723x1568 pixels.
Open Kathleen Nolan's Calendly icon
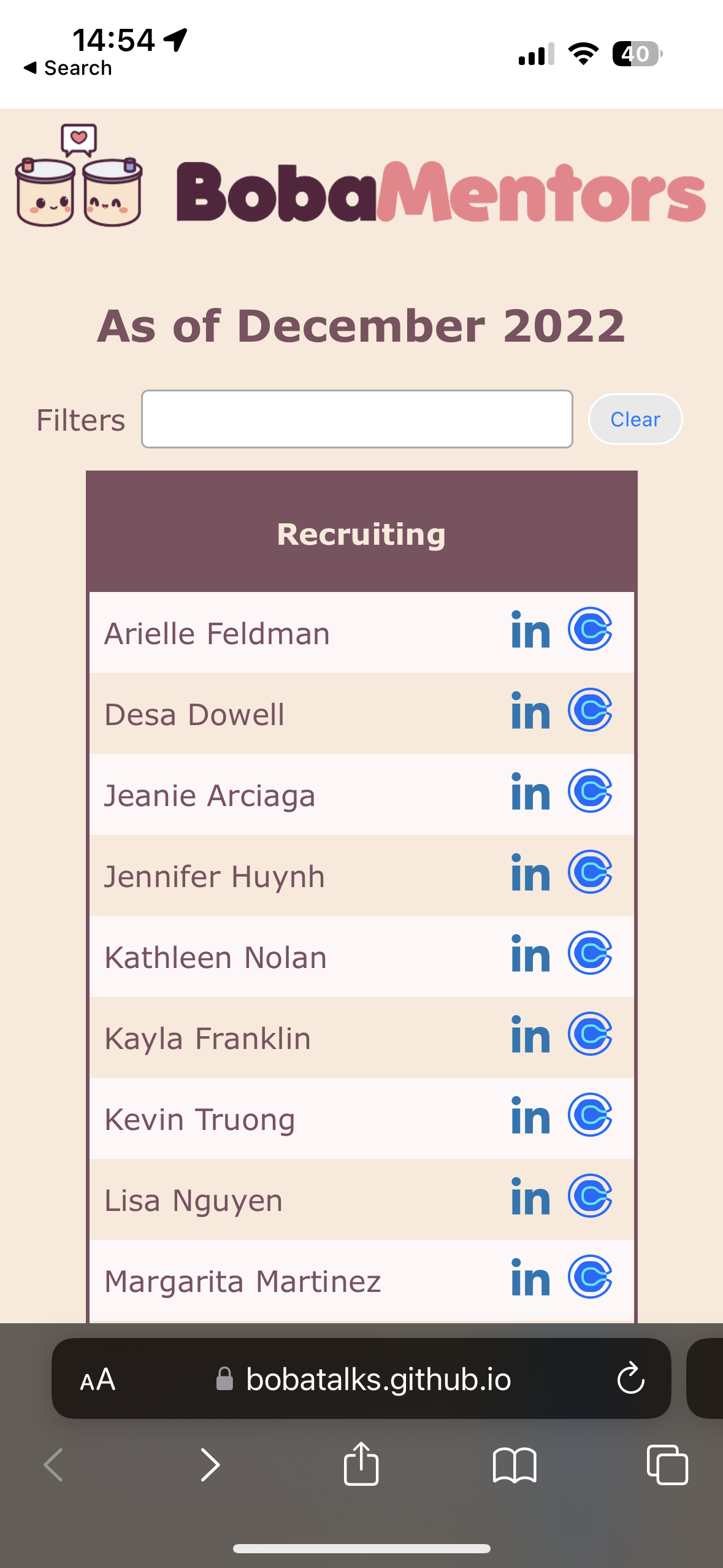(x=590, y=953)
